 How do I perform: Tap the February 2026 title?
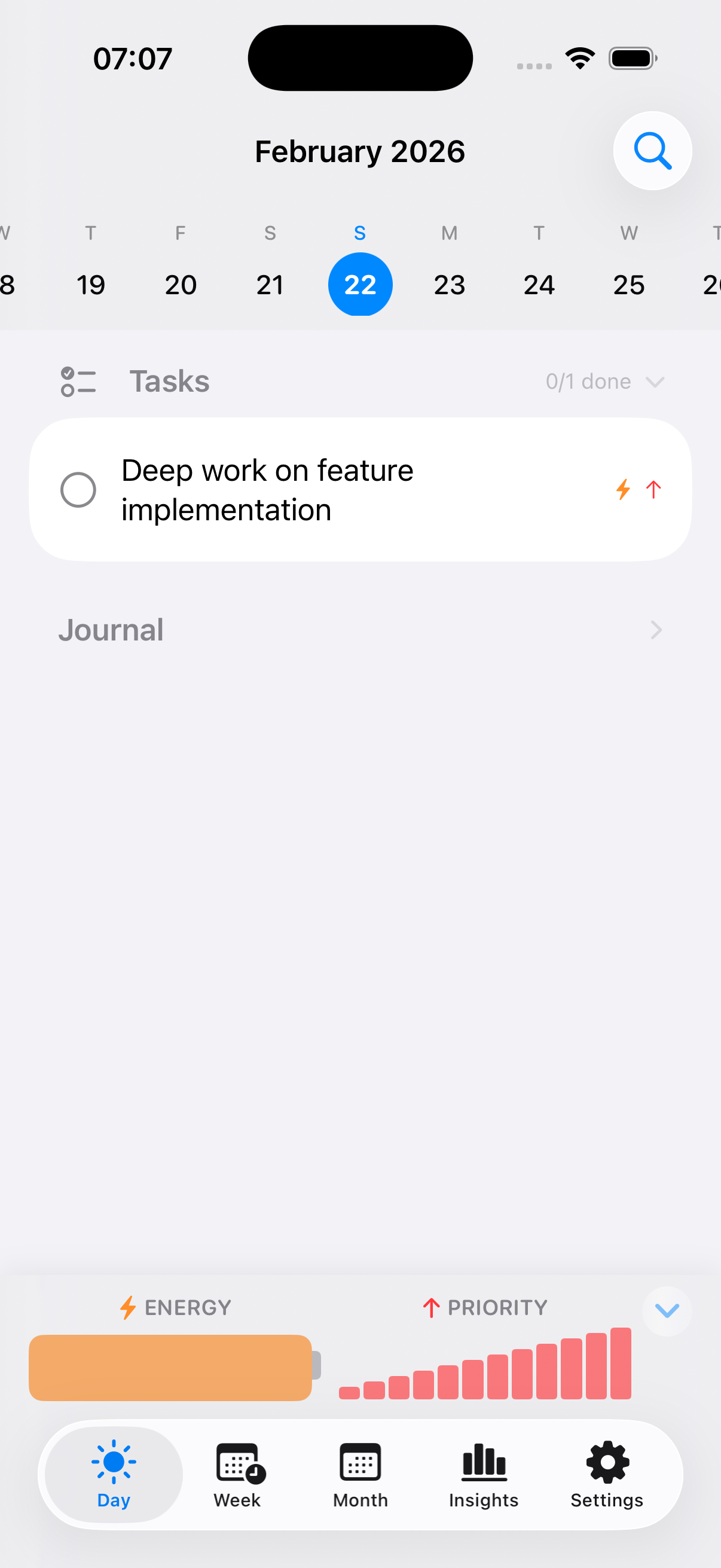(x=359, y=151)
